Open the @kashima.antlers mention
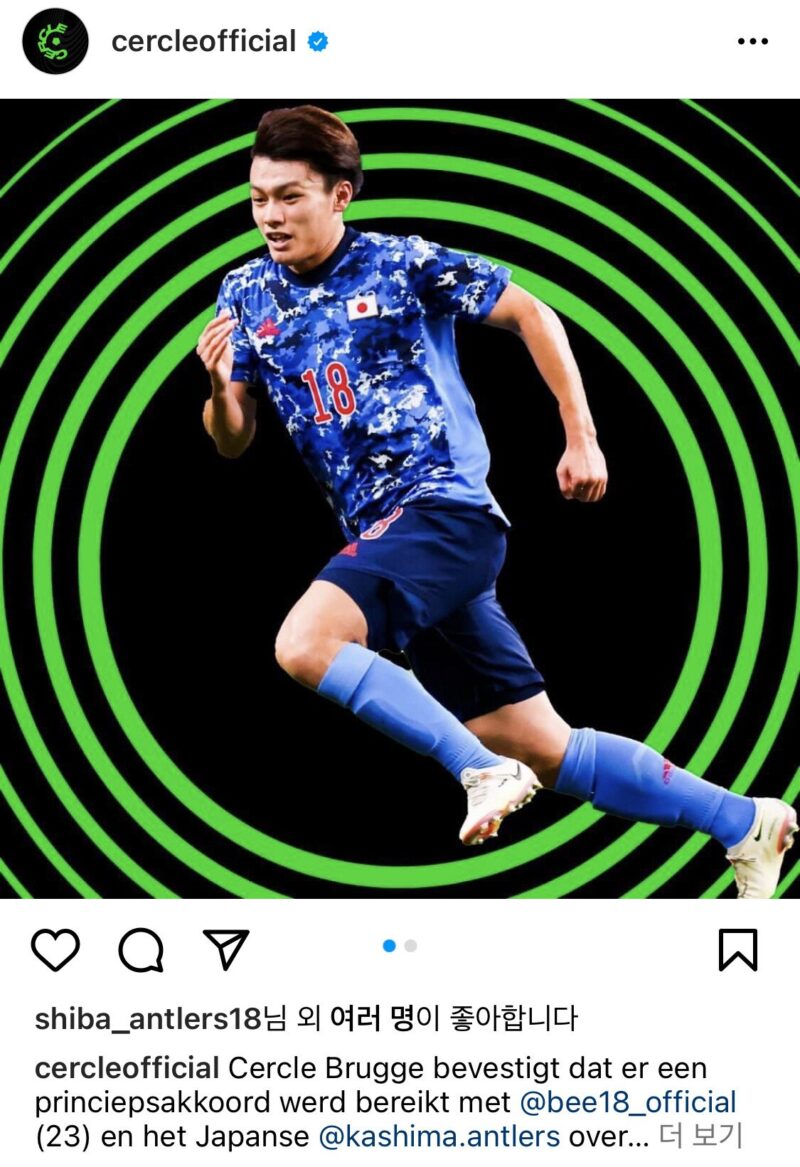The height and width of the screenshot is (1167, 800). pos(439,1137)
